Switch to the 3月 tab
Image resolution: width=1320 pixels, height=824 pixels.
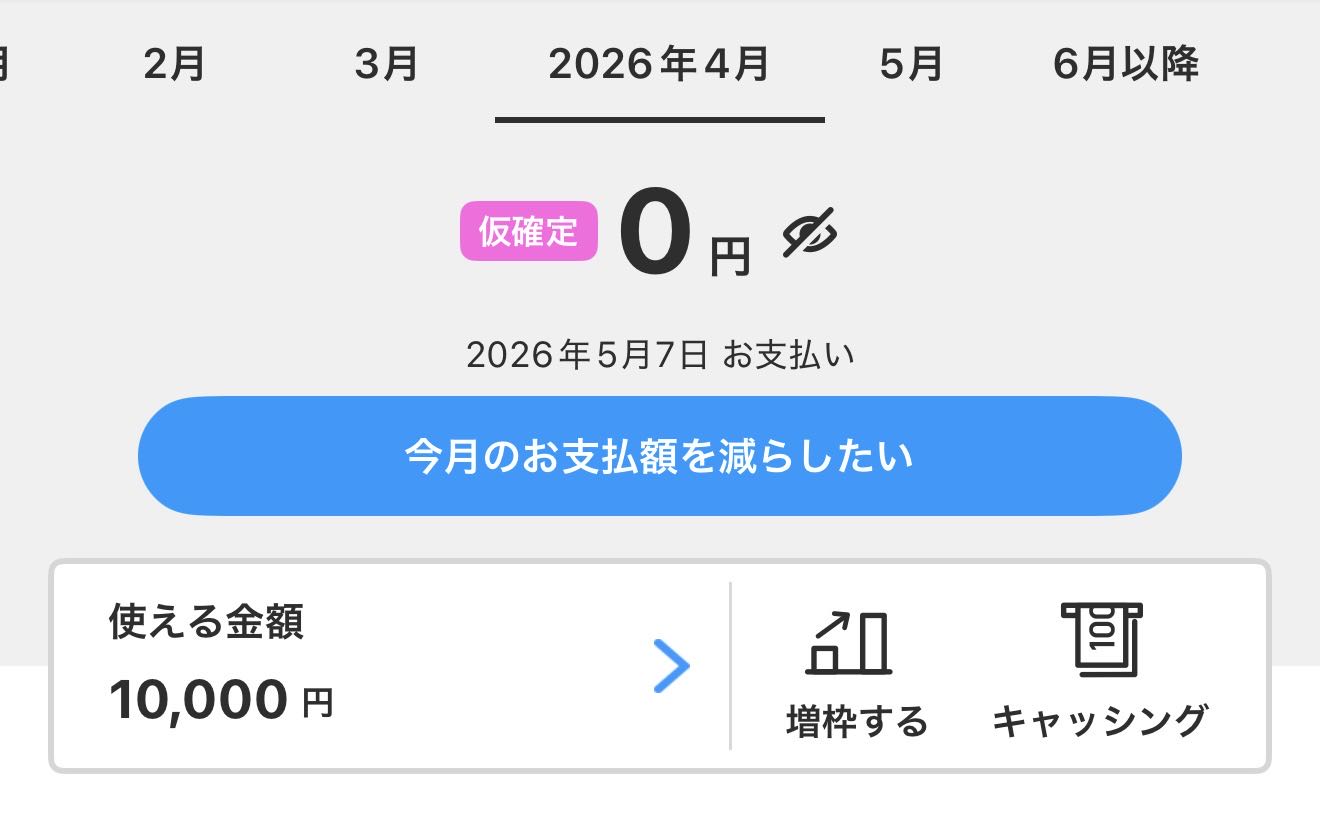(x=386, y=65)
